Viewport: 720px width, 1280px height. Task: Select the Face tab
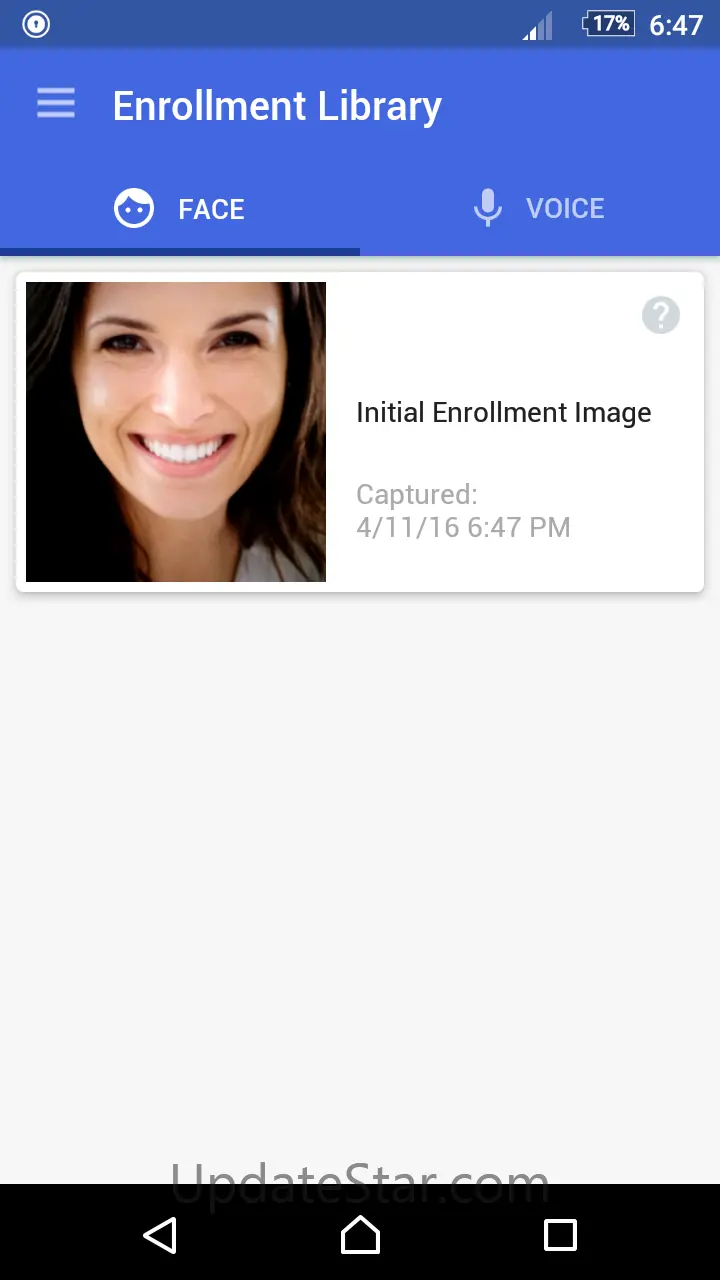(x=180, y=209)
